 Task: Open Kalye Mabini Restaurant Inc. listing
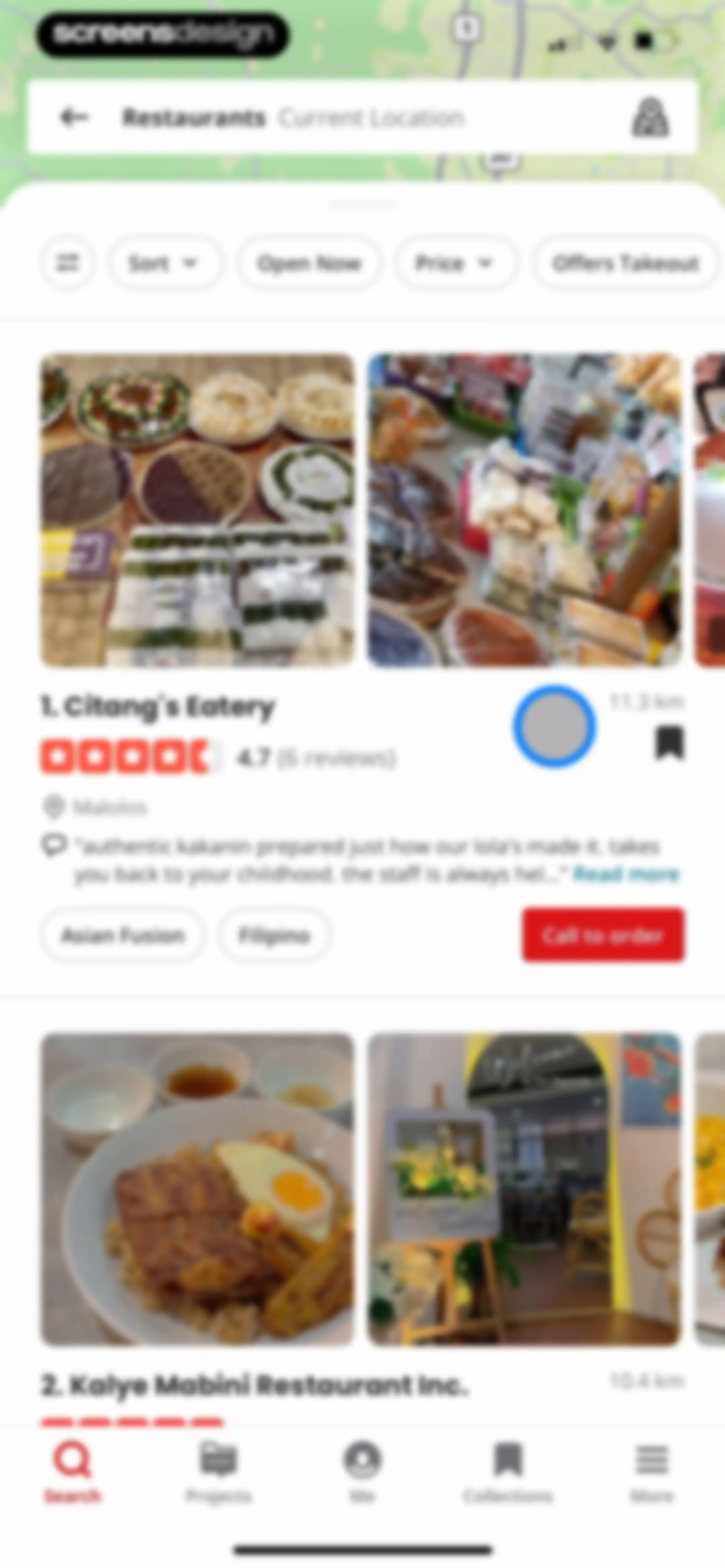point(254,1385)
